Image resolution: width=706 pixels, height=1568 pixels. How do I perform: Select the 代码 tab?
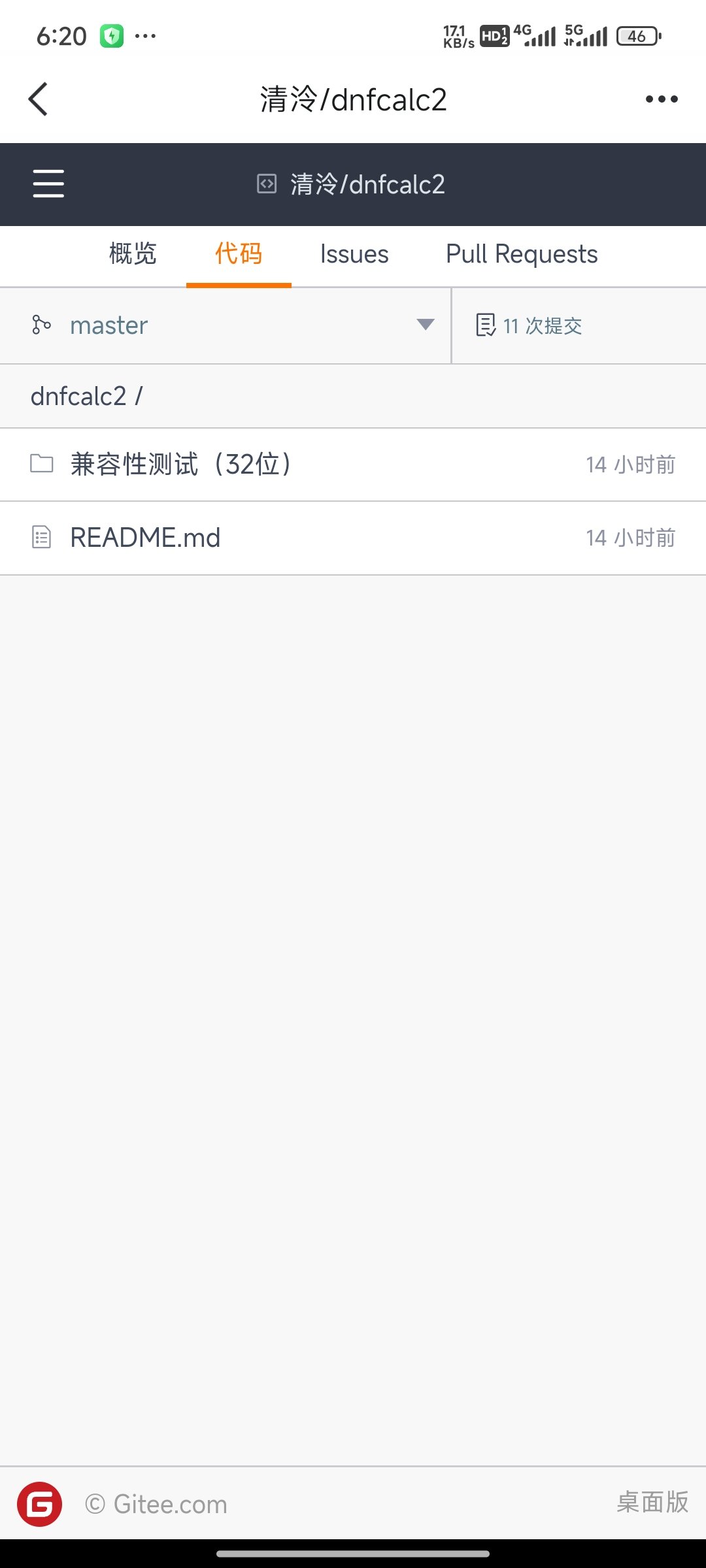(239, 254)
